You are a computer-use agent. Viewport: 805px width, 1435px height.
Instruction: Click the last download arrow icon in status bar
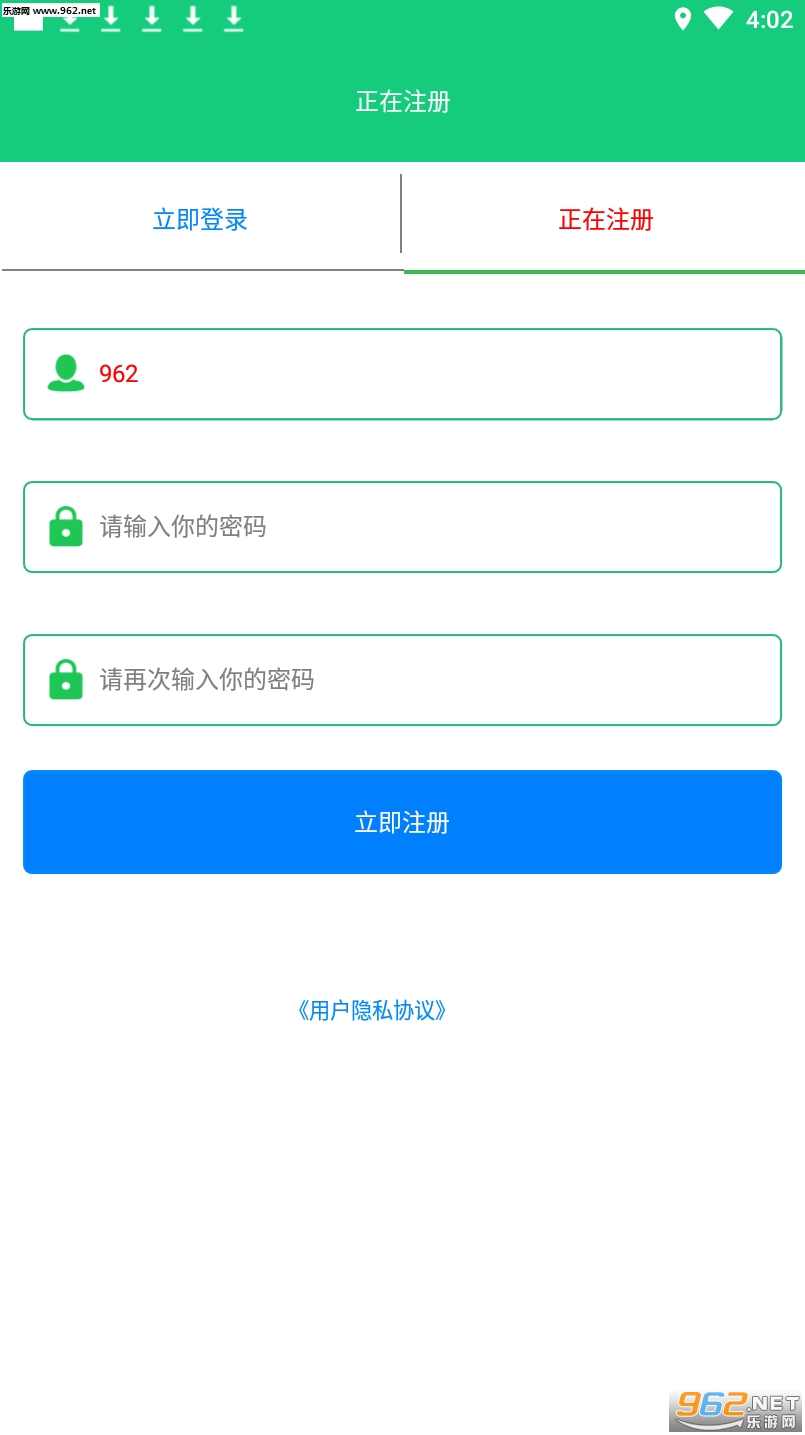pyautogui.click(x=233, y=18)
